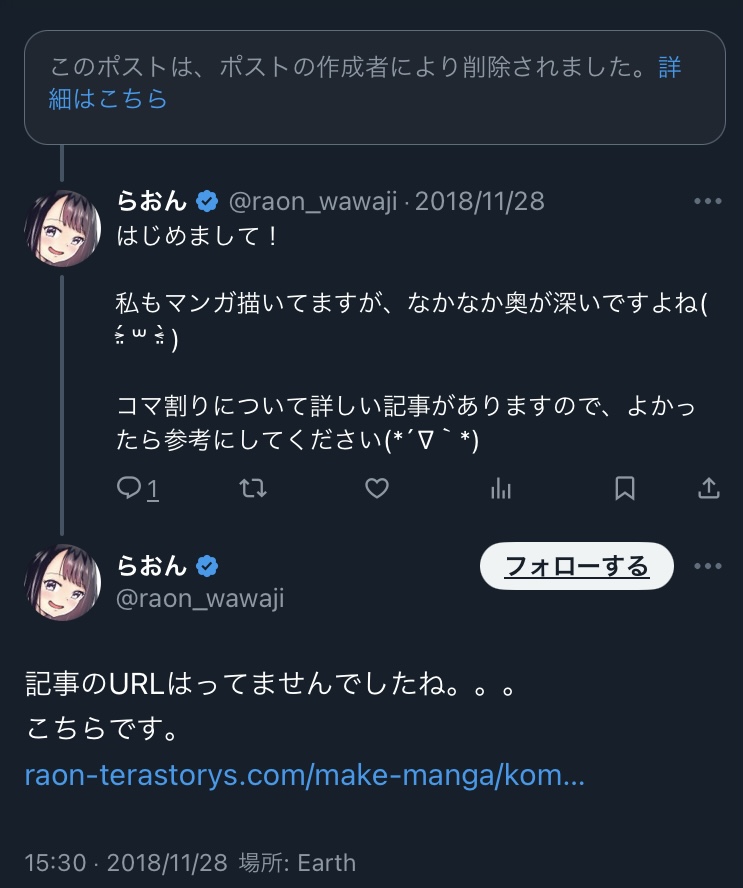Repost the はじめまして post
Image resolution: width=743 pixels, height=888 pixels.
(x=253, y=488)
